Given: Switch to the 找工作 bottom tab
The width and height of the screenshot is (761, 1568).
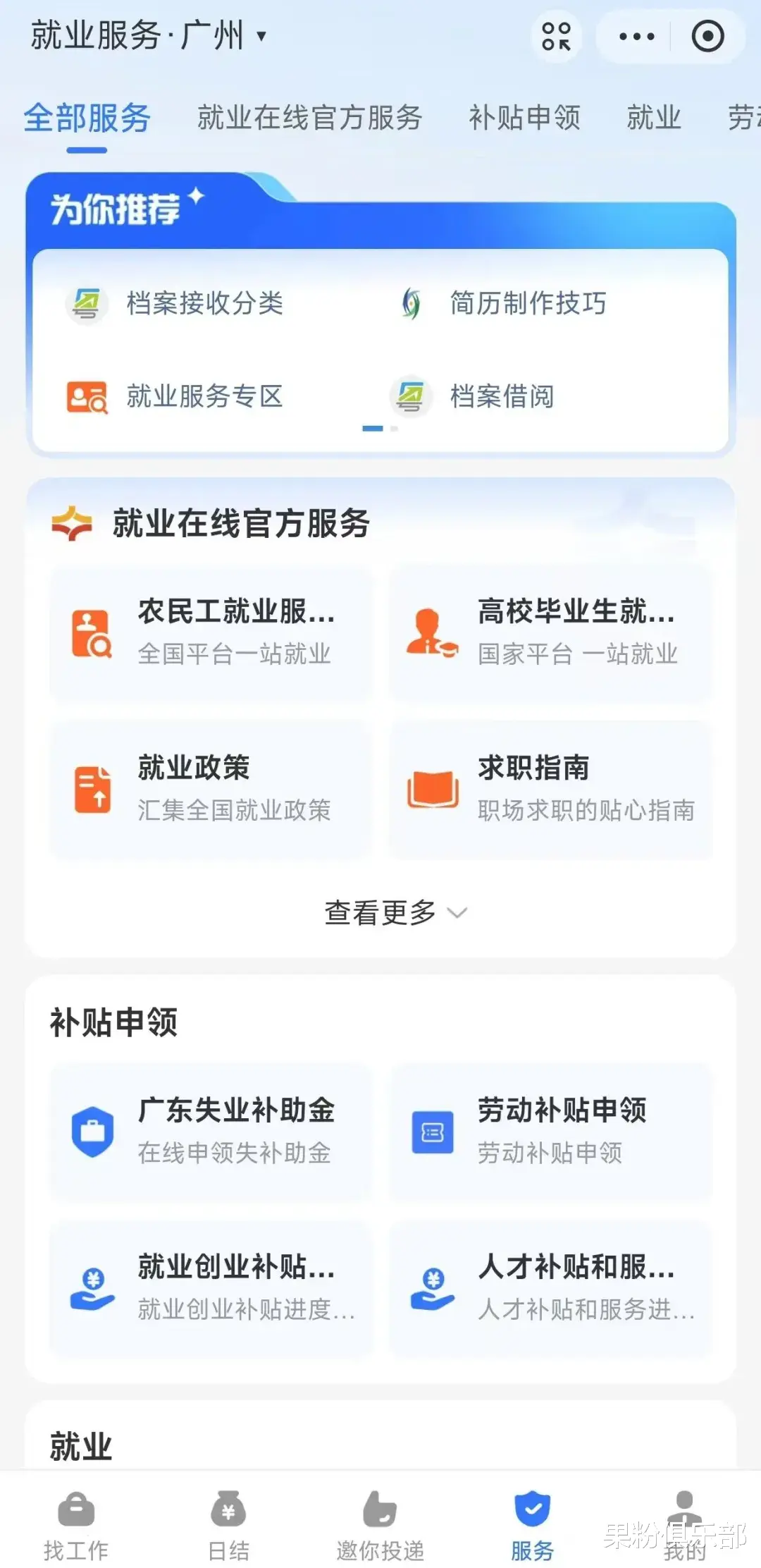Looking at the screenshot, I should (x=76, y=1523).
